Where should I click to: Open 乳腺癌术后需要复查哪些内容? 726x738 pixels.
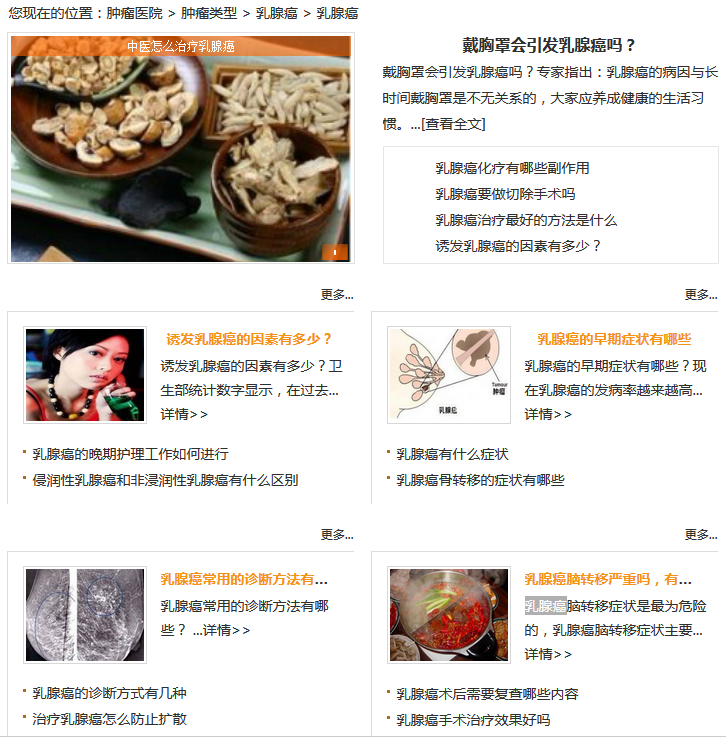(x=487, y=694)
